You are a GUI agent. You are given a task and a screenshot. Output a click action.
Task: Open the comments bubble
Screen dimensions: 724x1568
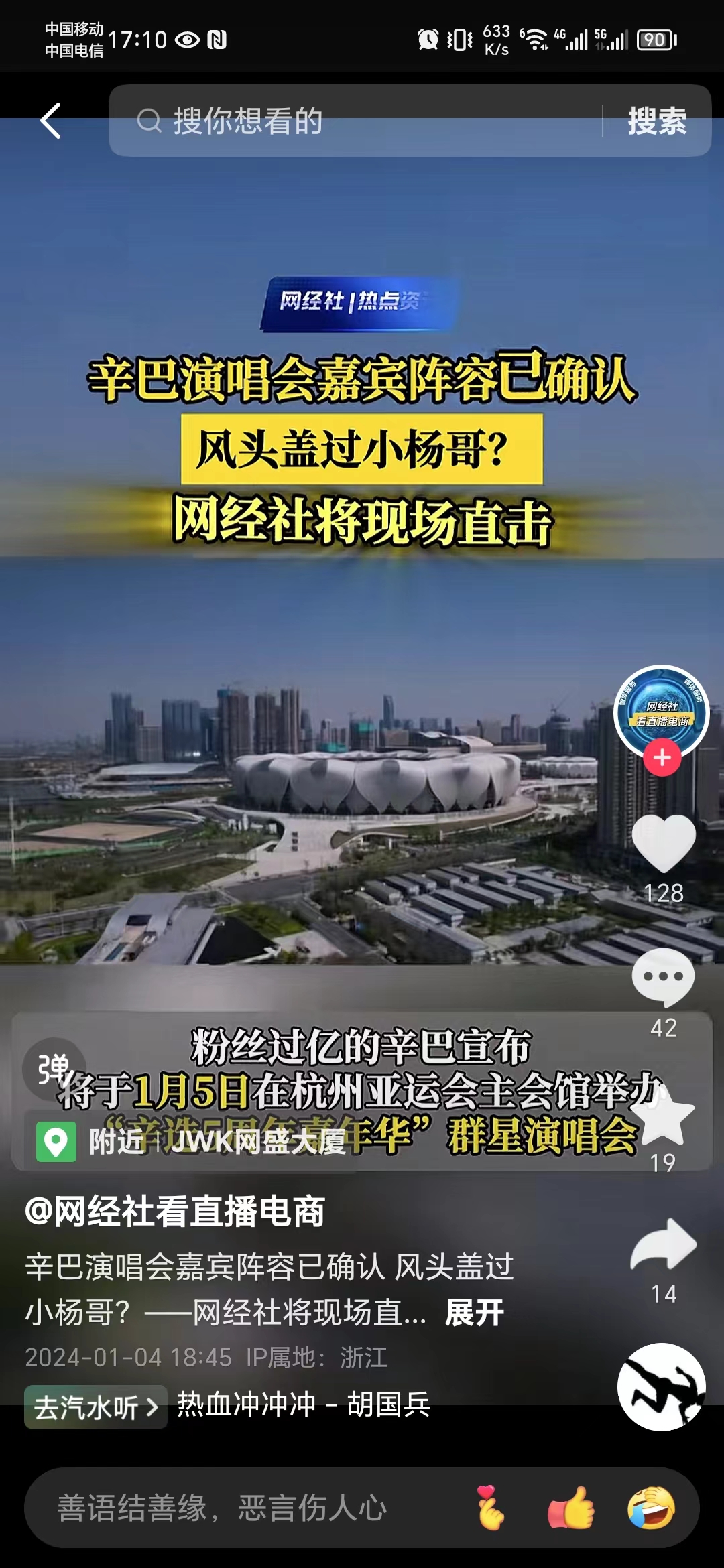pos(663,977)
